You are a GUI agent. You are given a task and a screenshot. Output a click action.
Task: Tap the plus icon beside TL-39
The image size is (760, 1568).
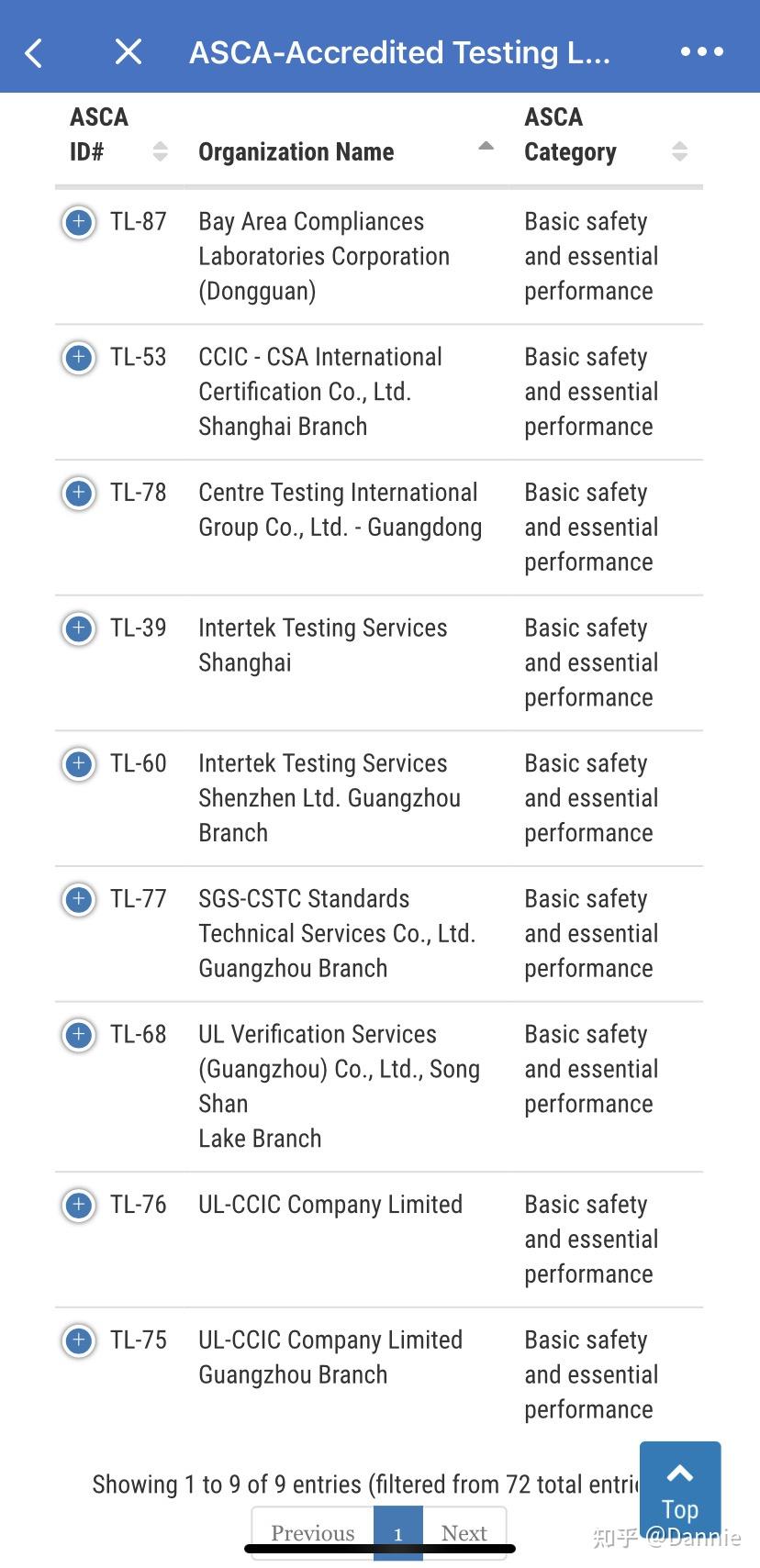pyautogui.click(x=78, y=628)
